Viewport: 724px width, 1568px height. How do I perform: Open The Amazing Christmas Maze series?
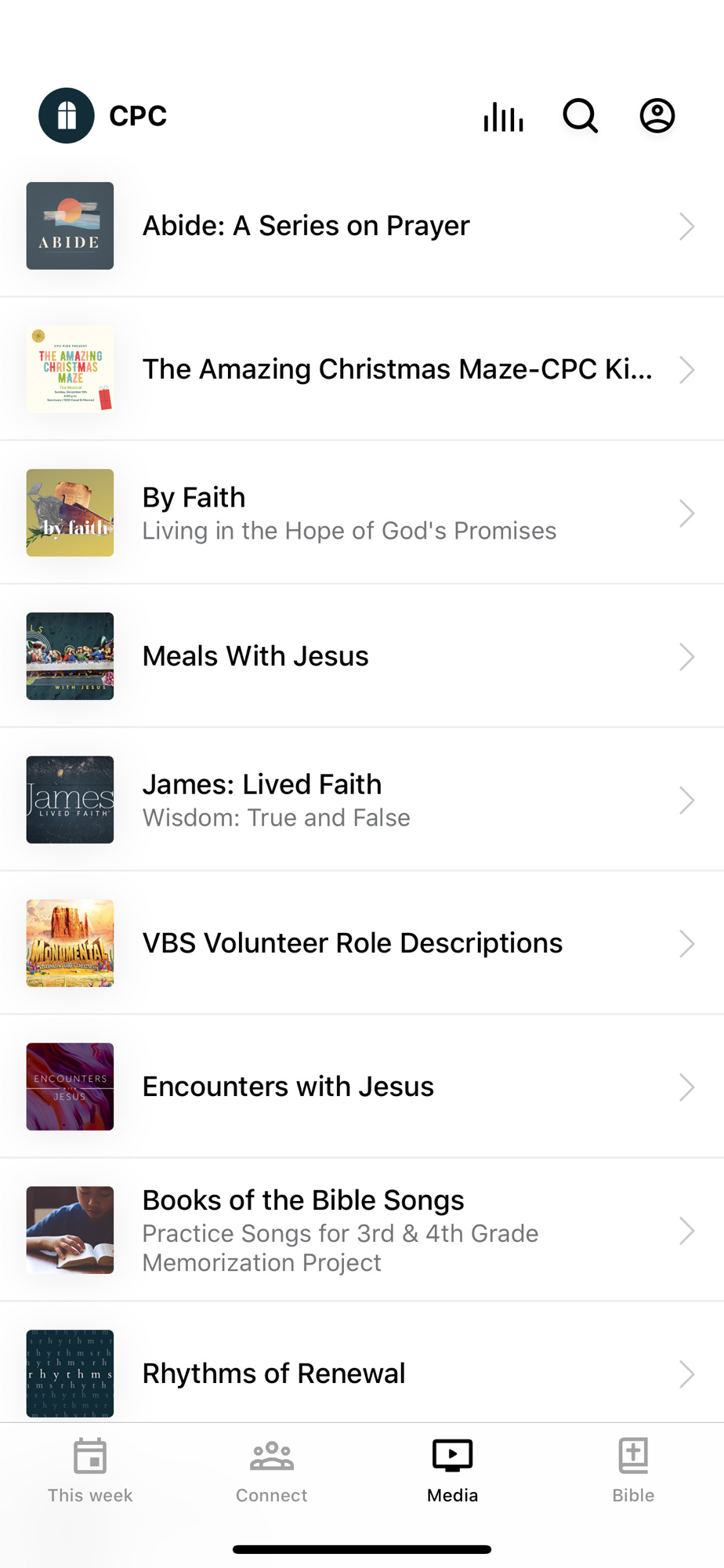click(360, 369)
